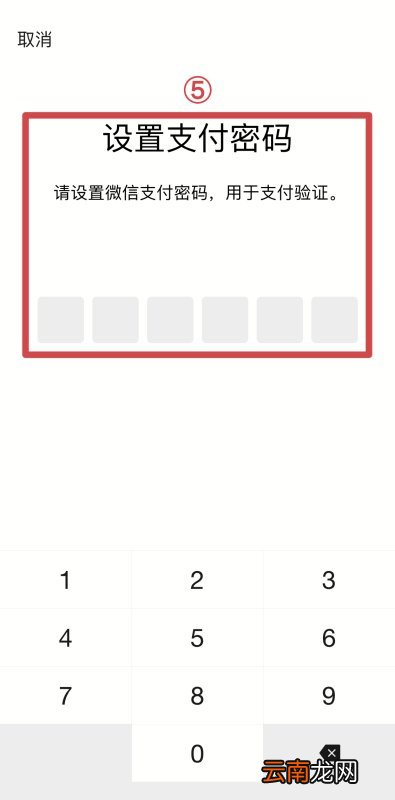Enter digit 9 on the keypad

[x=329, y=695]
